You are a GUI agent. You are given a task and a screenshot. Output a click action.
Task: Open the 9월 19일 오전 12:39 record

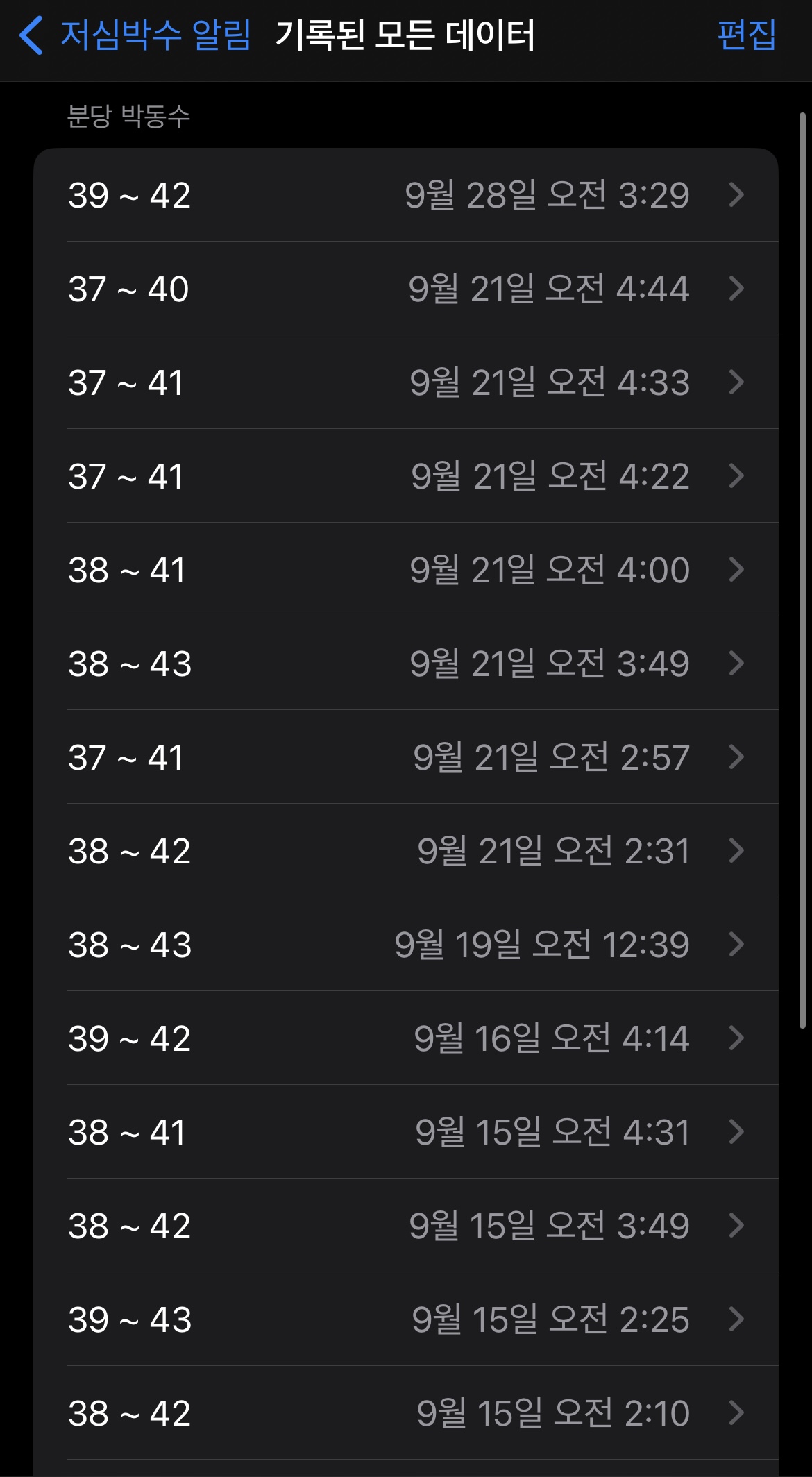(x=406, y=945)
